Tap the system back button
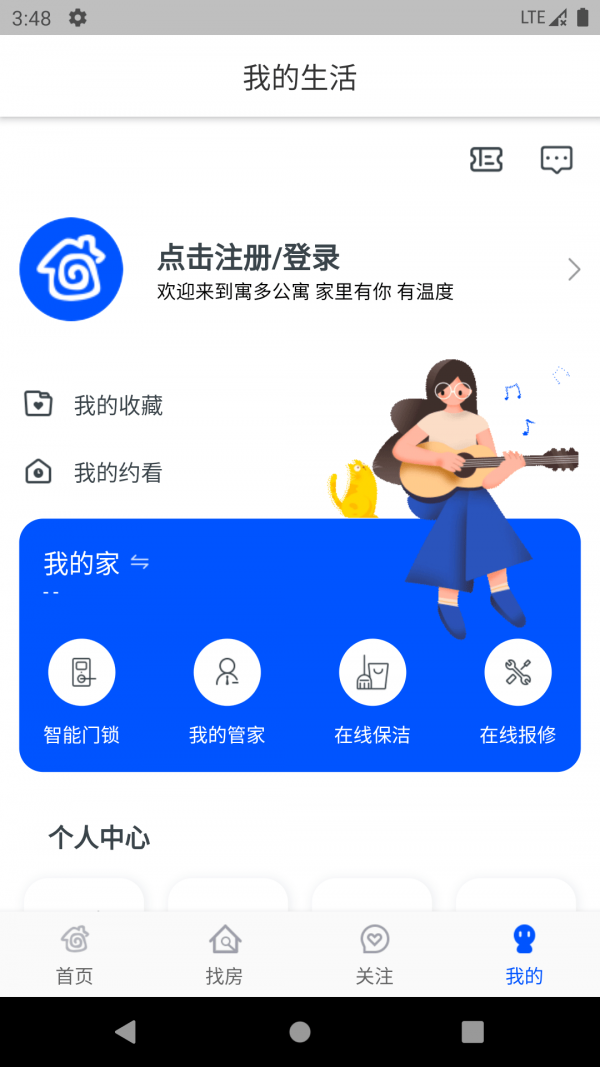This screenshot has height=1067, width=600. 126,1032
